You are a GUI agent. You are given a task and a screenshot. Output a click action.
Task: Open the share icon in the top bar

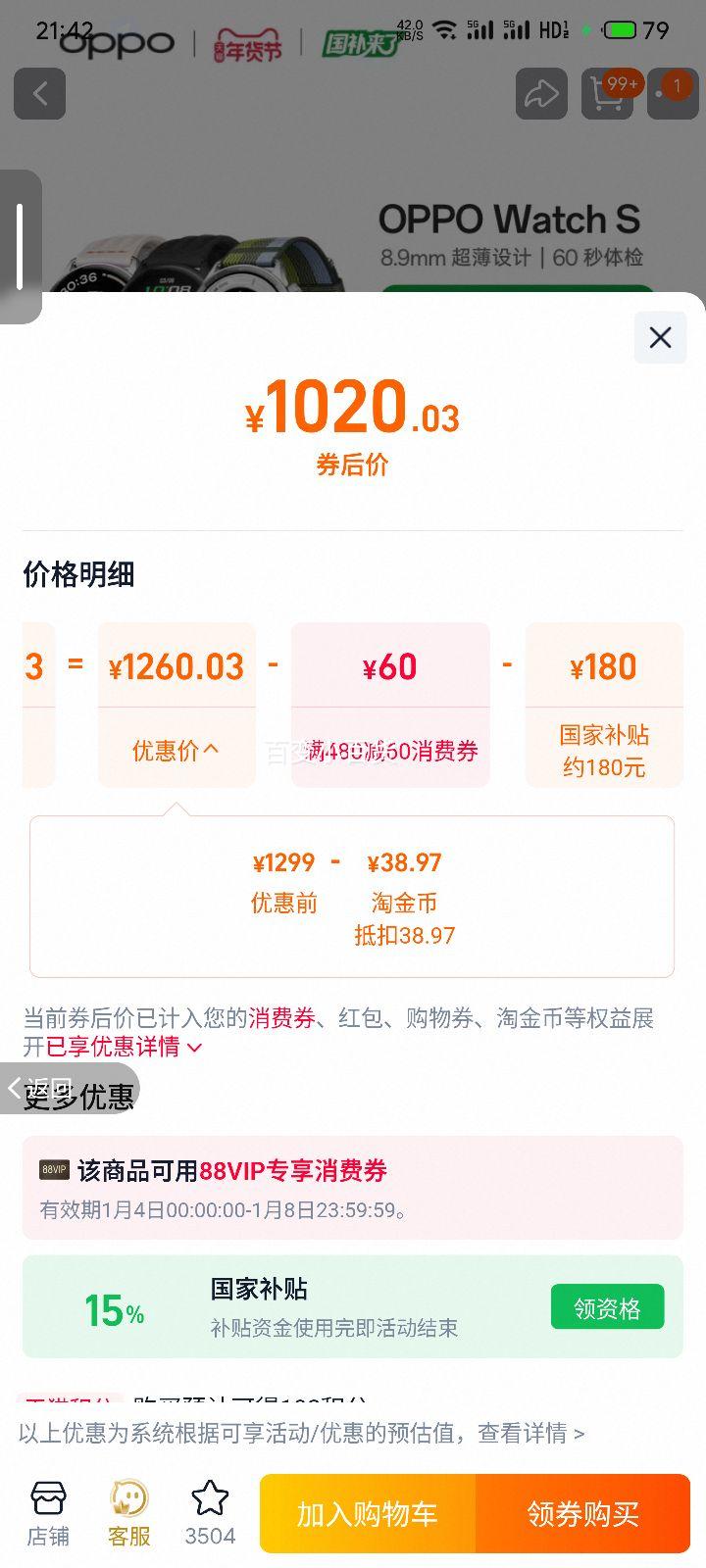click(x=541, y=93)
